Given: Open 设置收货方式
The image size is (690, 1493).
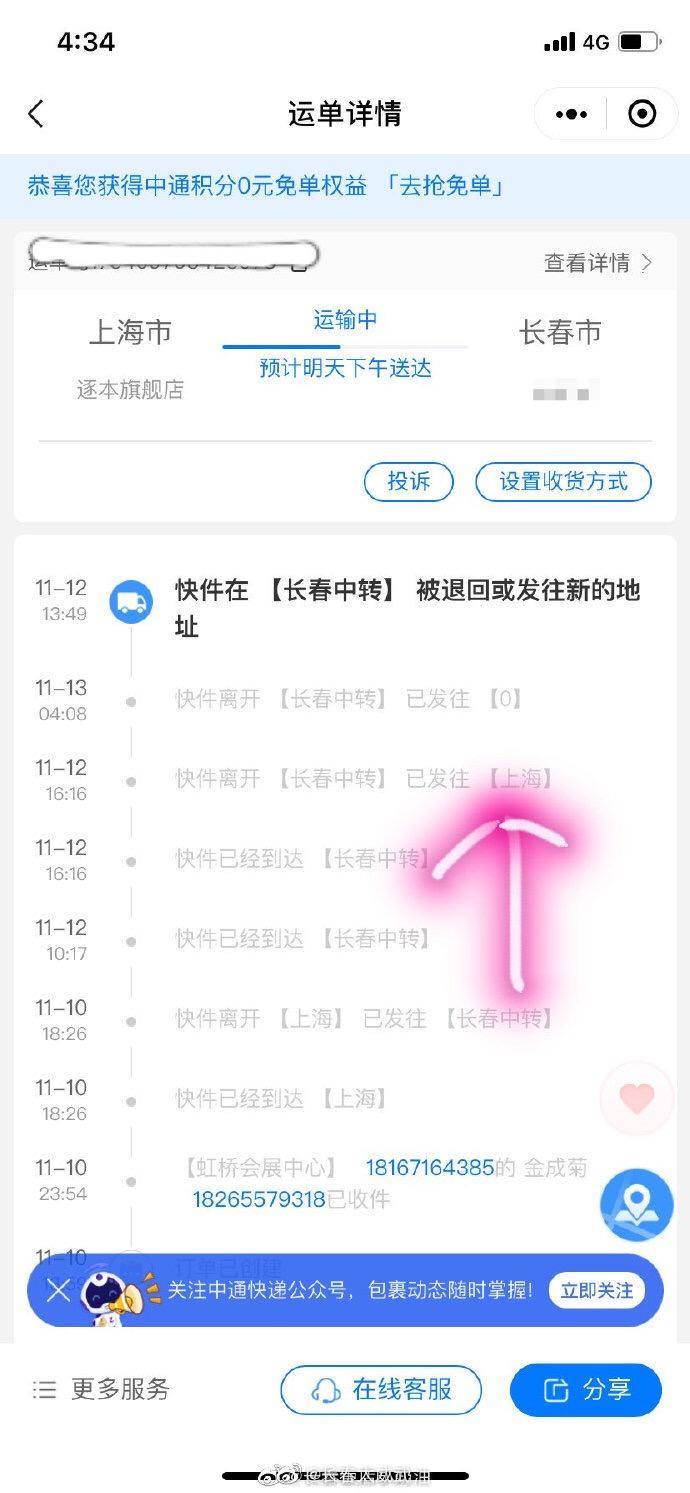Looking at the screenshot, I should pos(563,481).
